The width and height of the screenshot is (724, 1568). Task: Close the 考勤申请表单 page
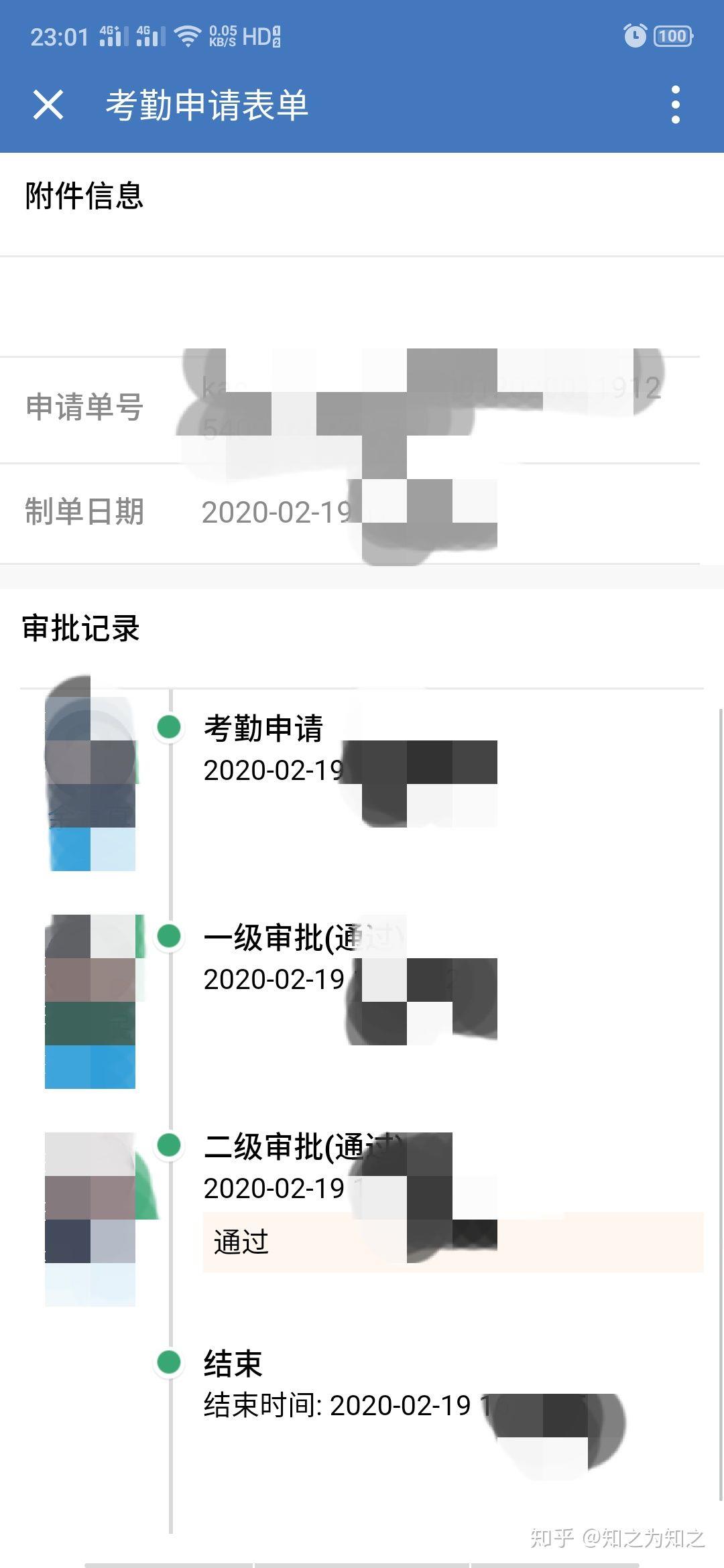tap(48, 105)
